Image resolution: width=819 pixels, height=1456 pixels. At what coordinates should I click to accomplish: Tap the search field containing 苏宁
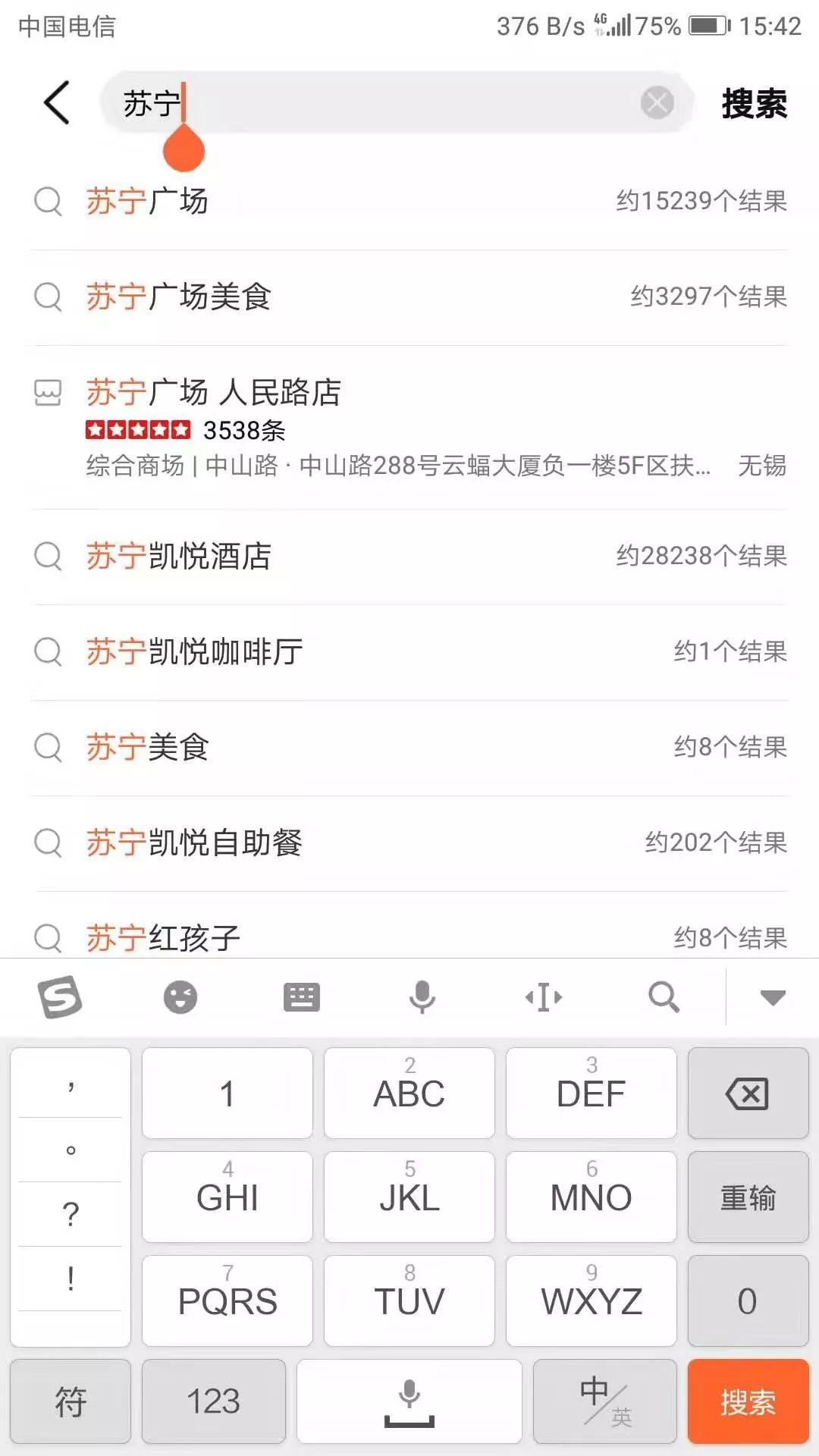[397, 102]
